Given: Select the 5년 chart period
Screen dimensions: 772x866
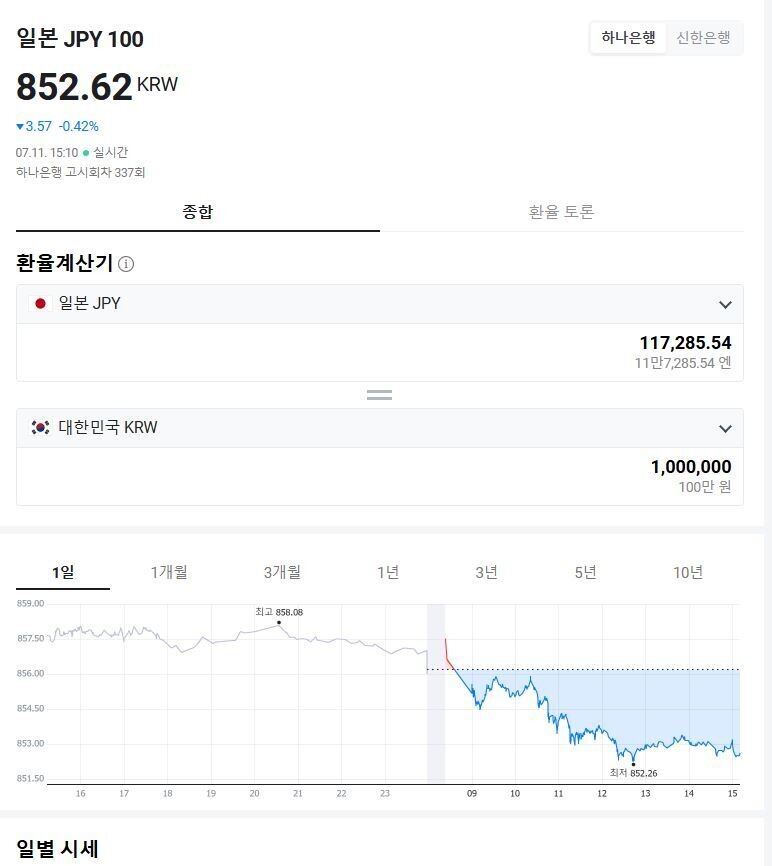Looking at the screenshot, I should tap(585, 572).
